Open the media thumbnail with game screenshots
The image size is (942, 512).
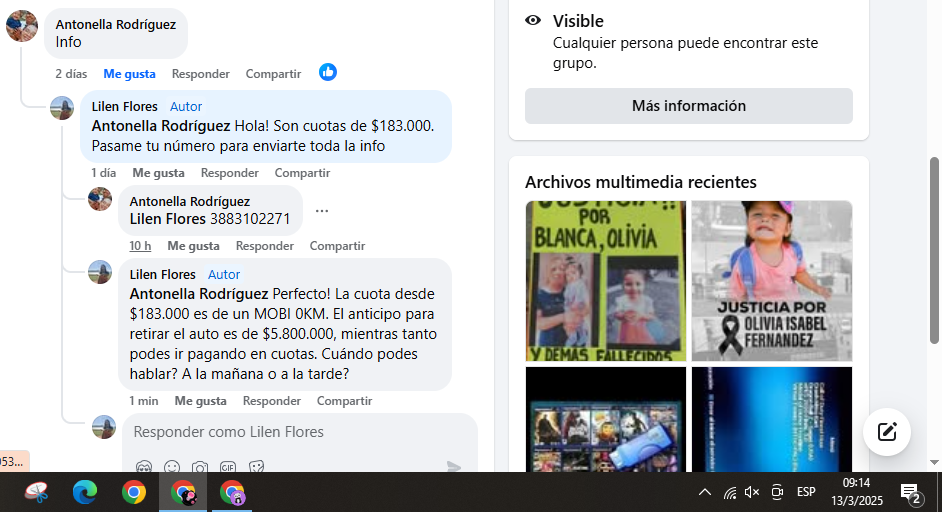point(605,420)
